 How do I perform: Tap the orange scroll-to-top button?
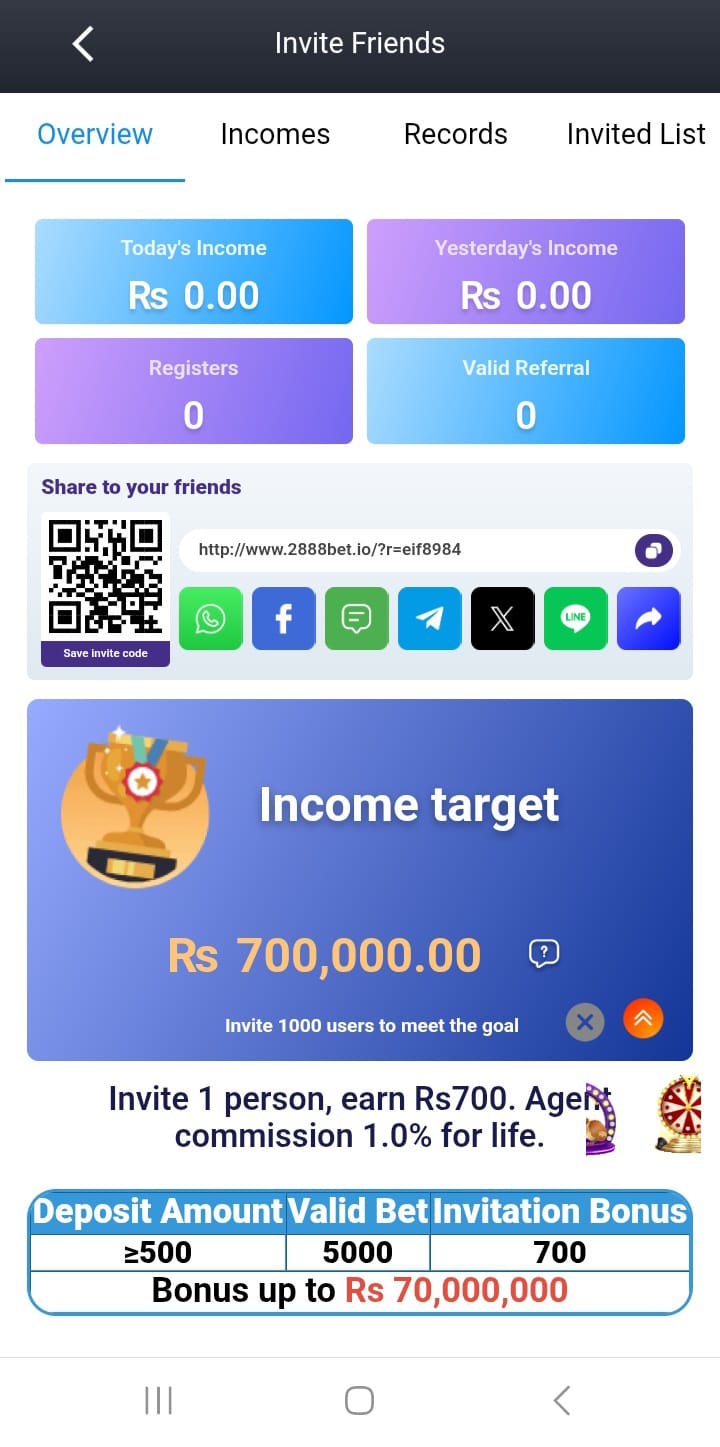643,1019
